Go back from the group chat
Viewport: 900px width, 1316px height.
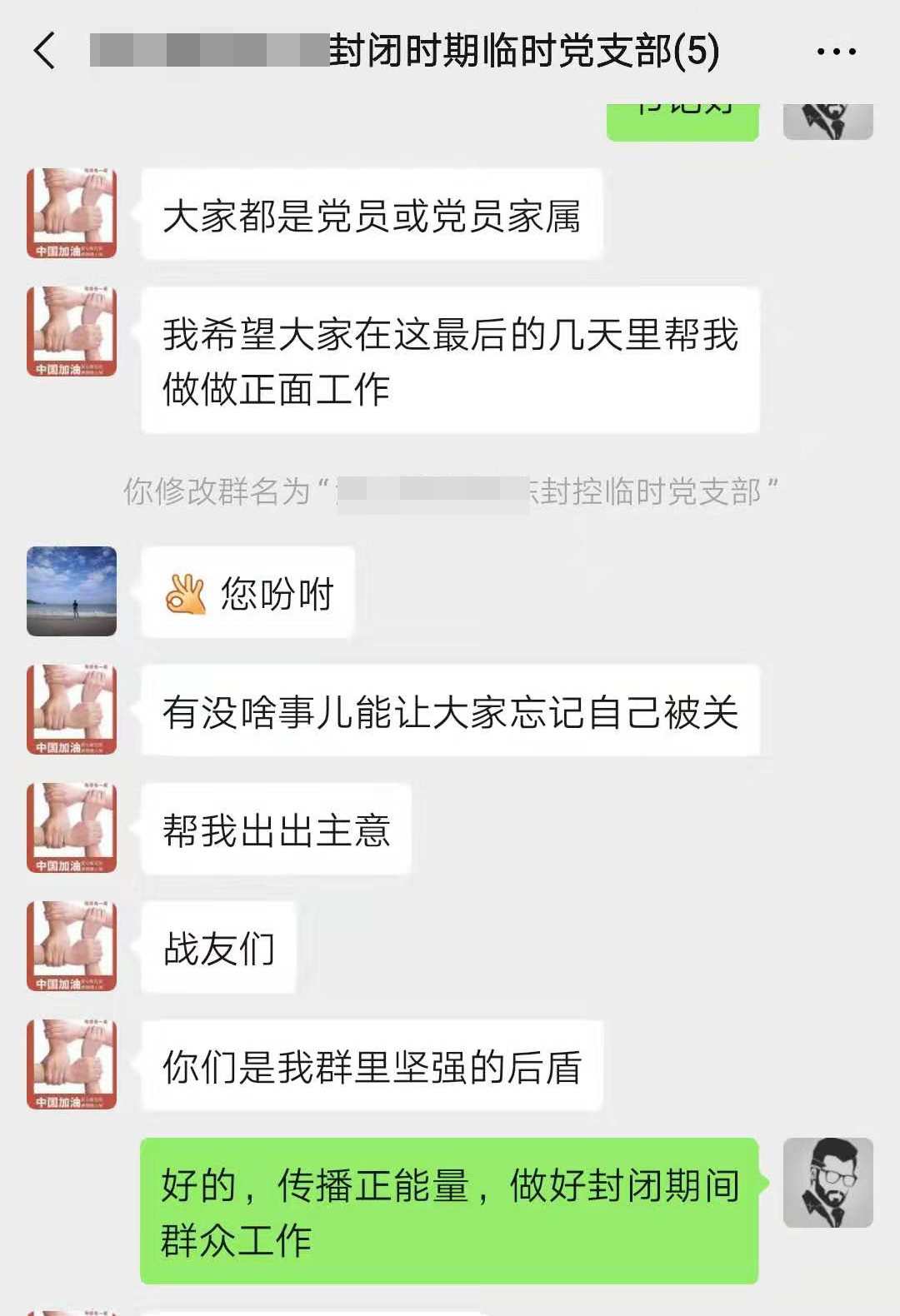coord(45,51)
